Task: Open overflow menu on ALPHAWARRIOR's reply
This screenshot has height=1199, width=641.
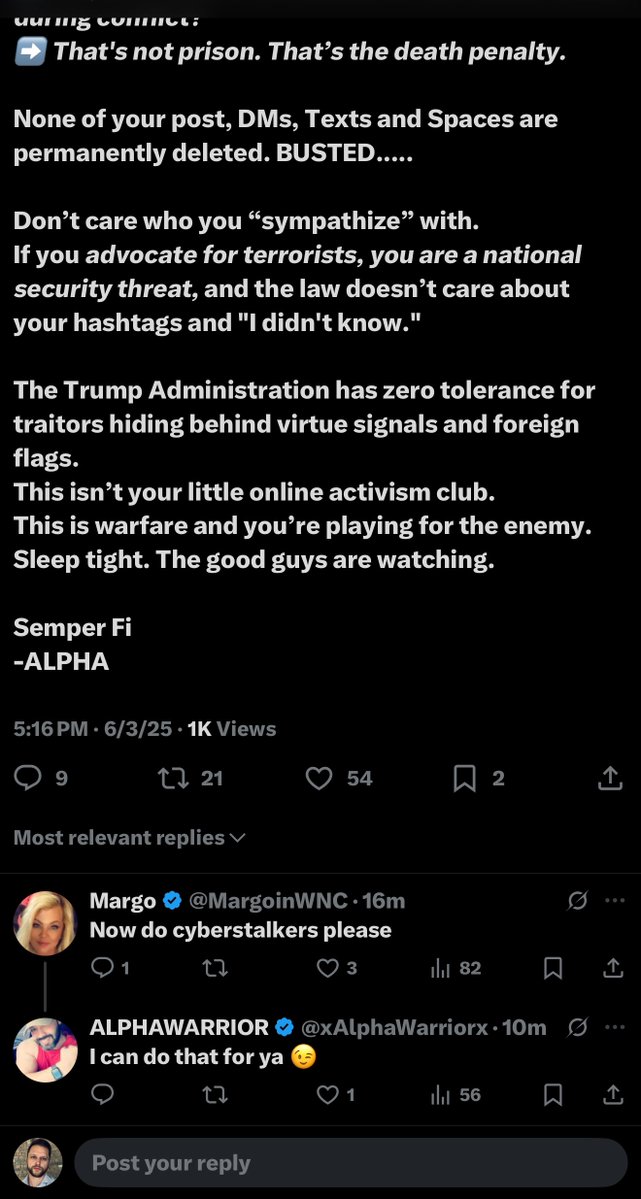Action: coord(614,1028)
